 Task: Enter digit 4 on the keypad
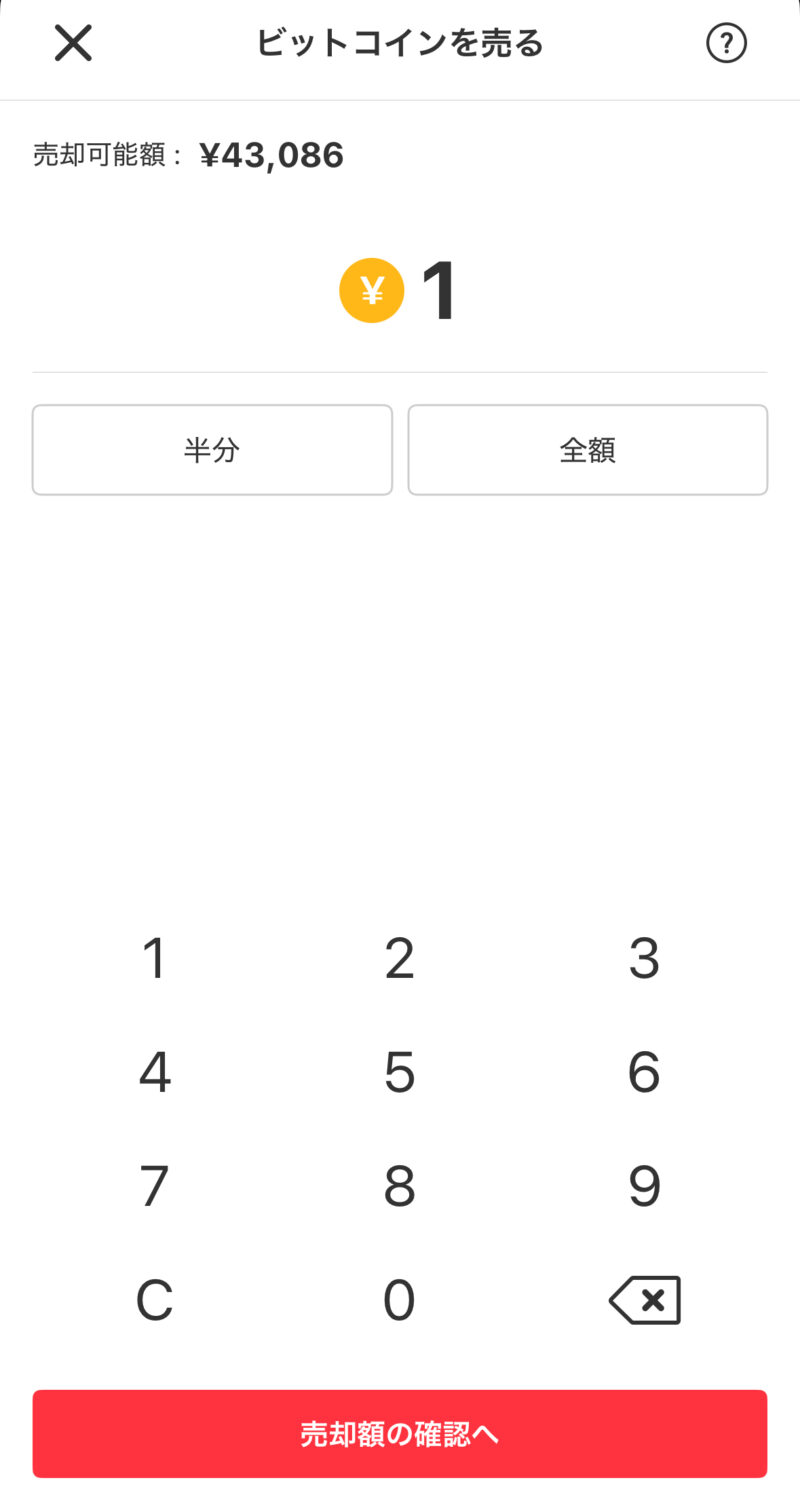pyautogui.click(x=154, y=1072)
